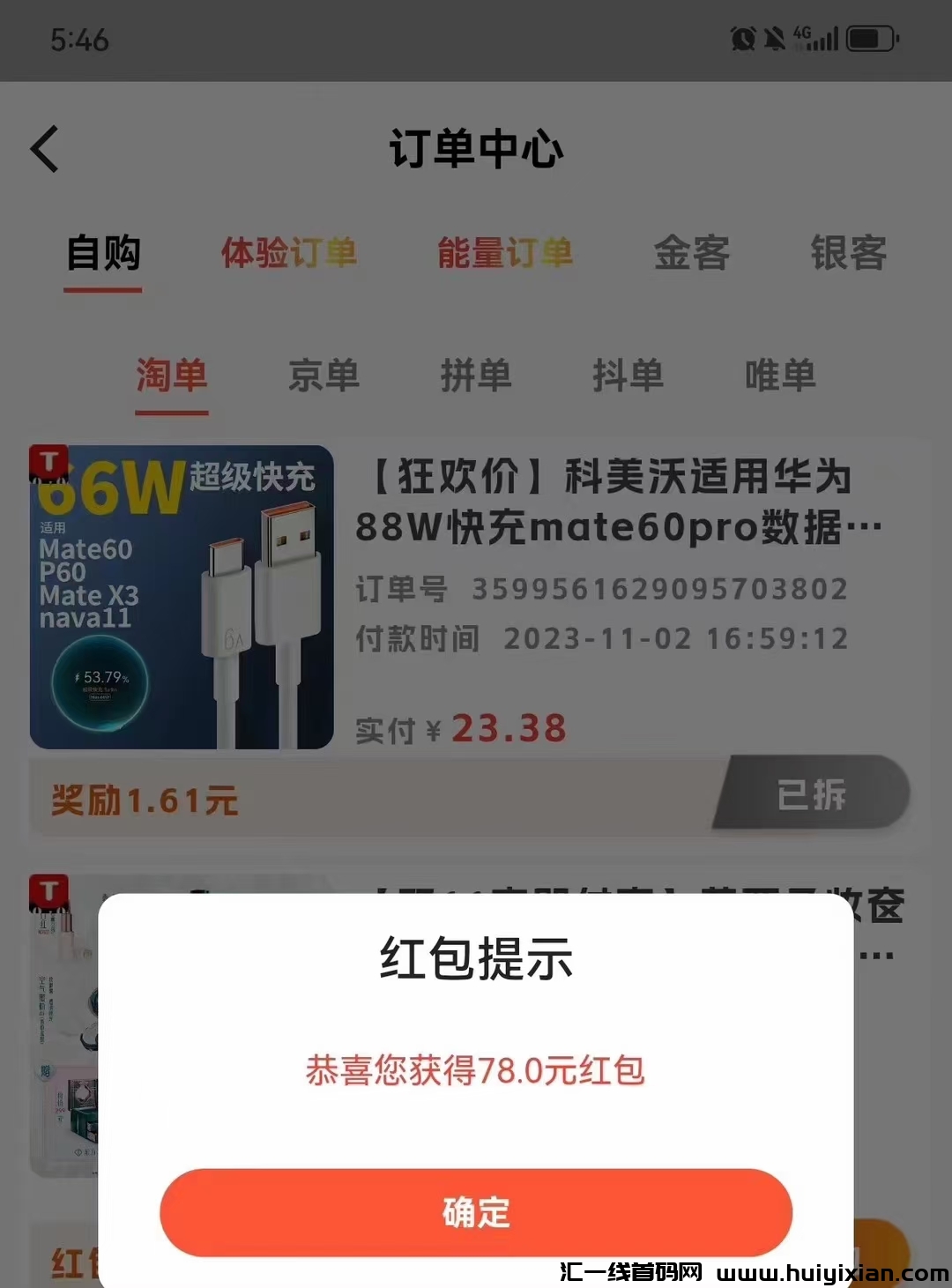The width and height of the screenshot is (952, 1288).
Task: Select the 淘单 sub-tab
Action: click(x=172, y=376)
